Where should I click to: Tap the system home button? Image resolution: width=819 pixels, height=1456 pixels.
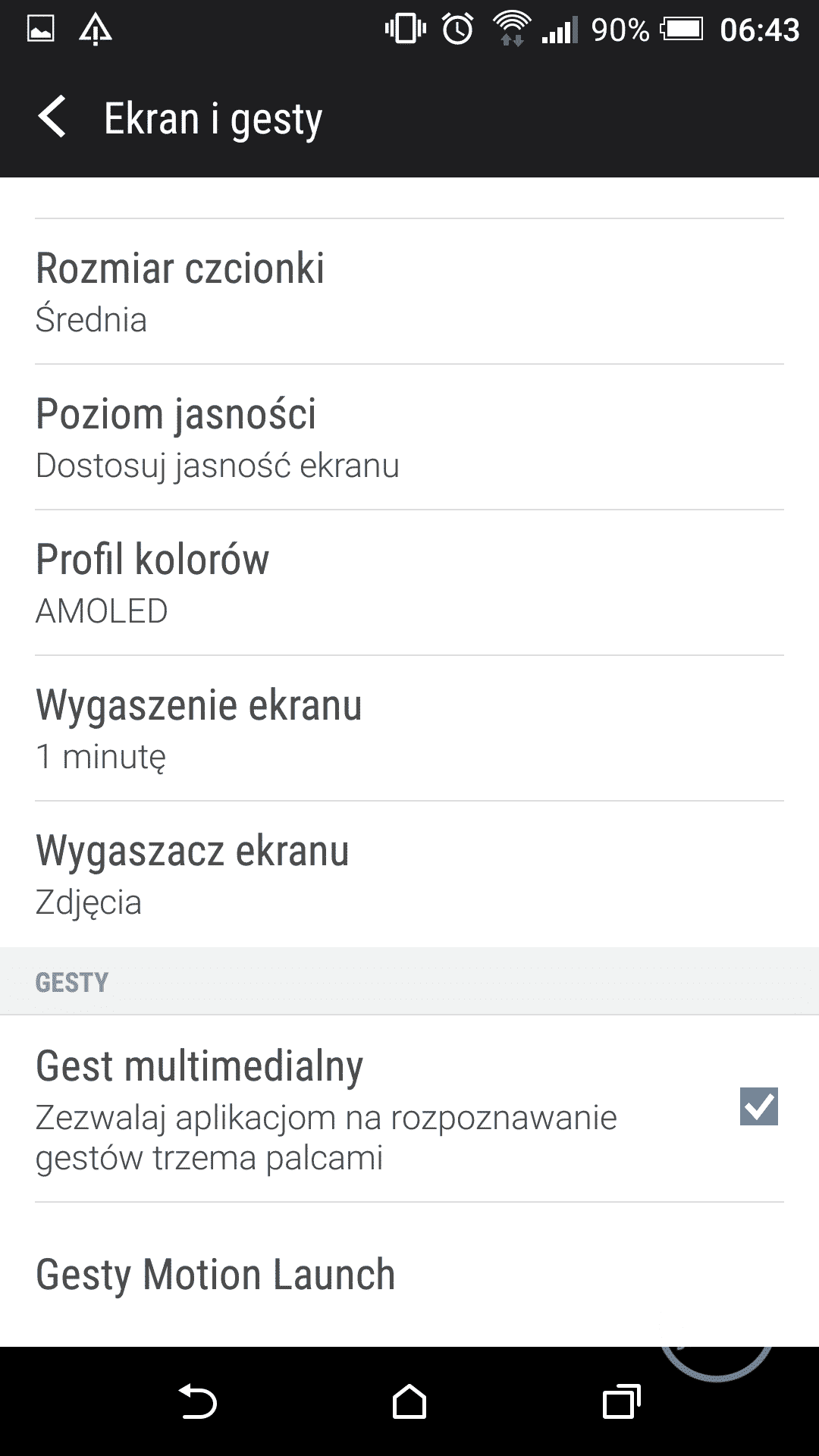tap(409, 1401)
